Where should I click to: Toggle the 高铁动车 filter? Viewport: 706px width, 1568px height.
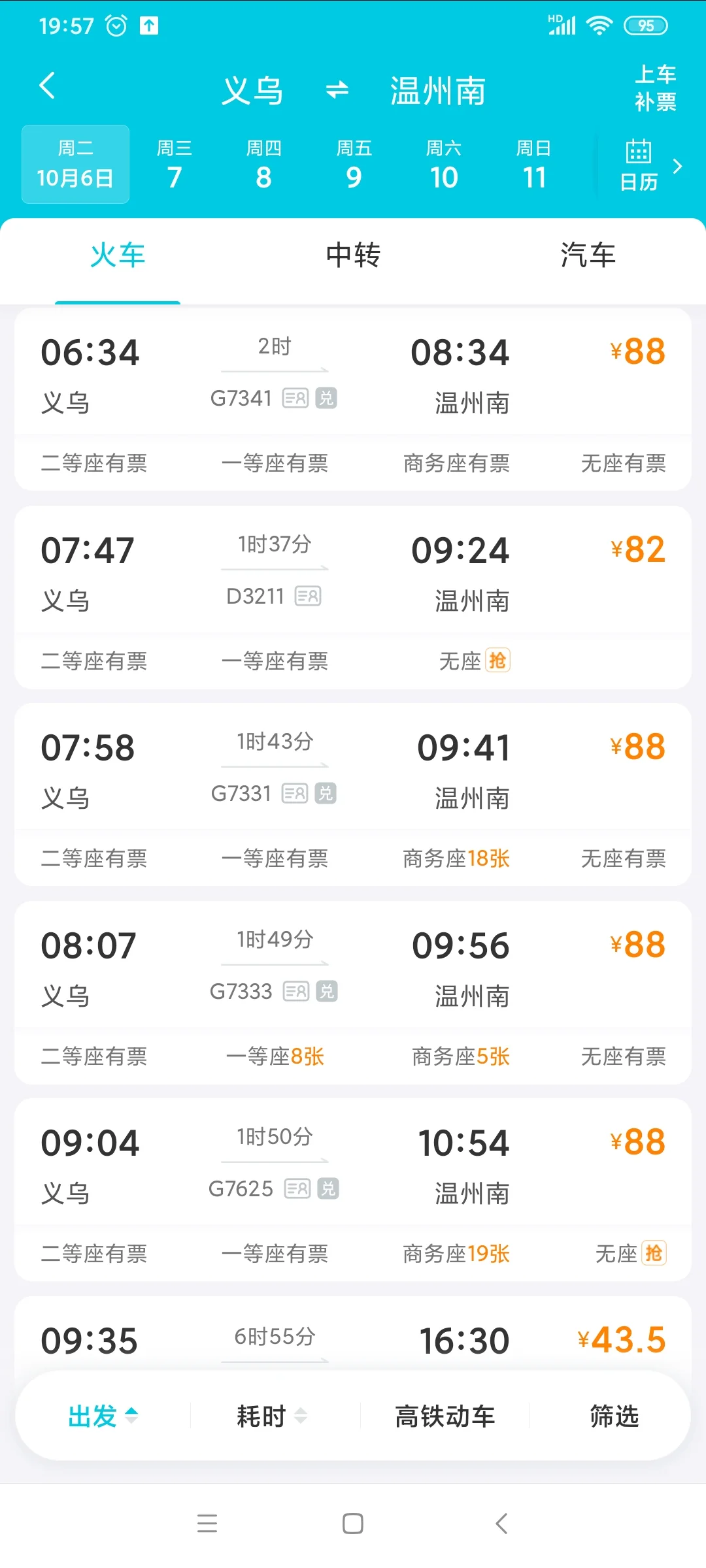point(444,1416)
